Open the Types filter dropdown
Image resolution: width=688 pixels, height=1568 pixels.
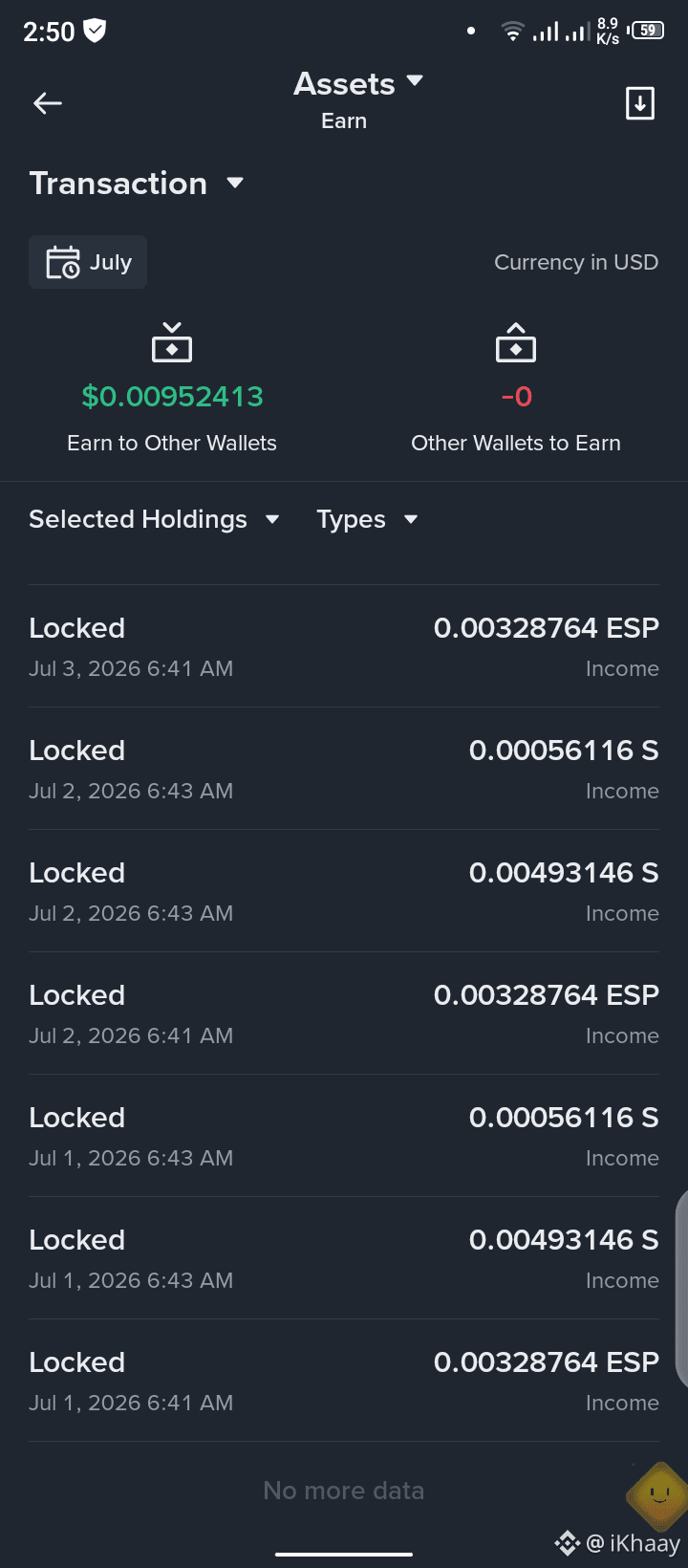click(x=368, y=519)
